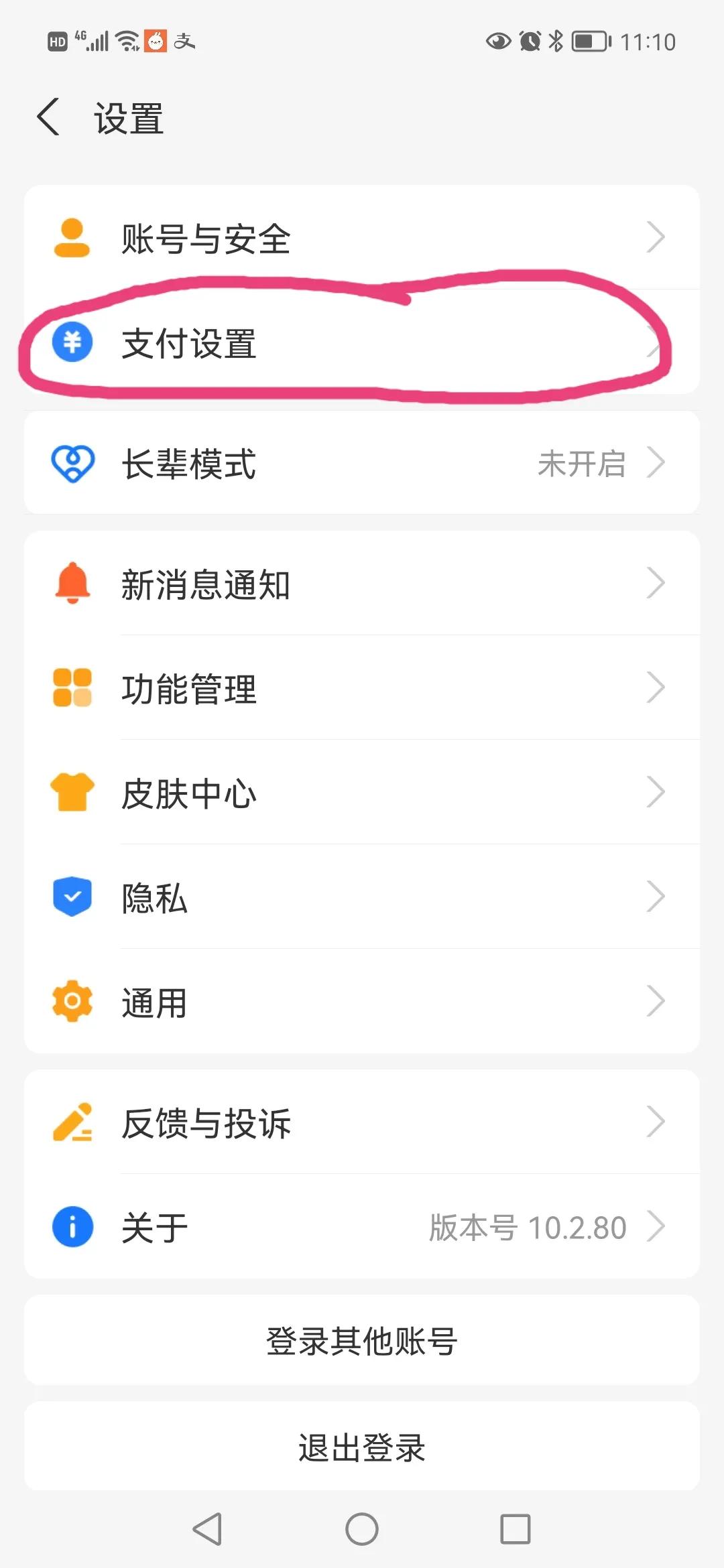Open 支付设置
Screen dimensions: 724x1568
pos(362,343)
